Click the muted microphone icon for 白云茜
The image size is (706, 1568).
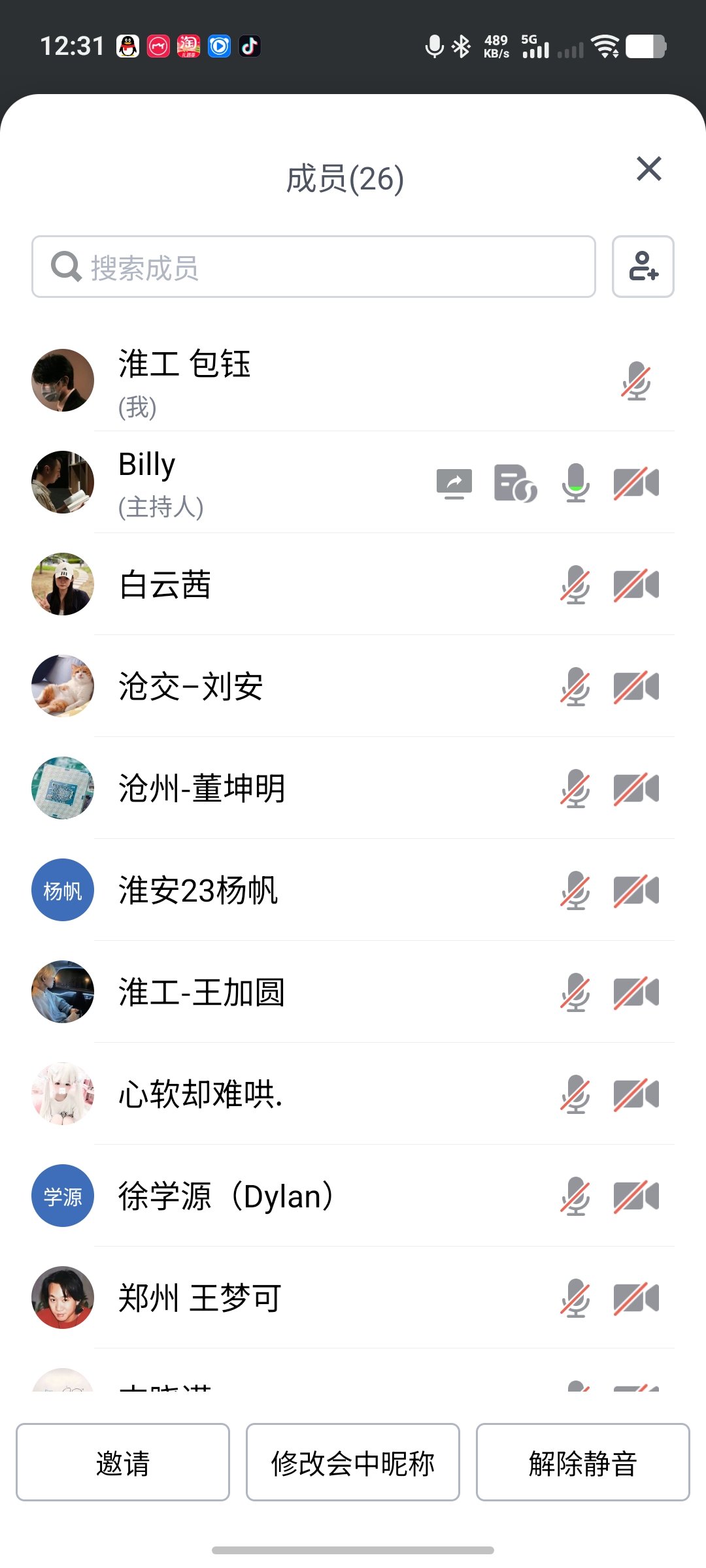575,585
